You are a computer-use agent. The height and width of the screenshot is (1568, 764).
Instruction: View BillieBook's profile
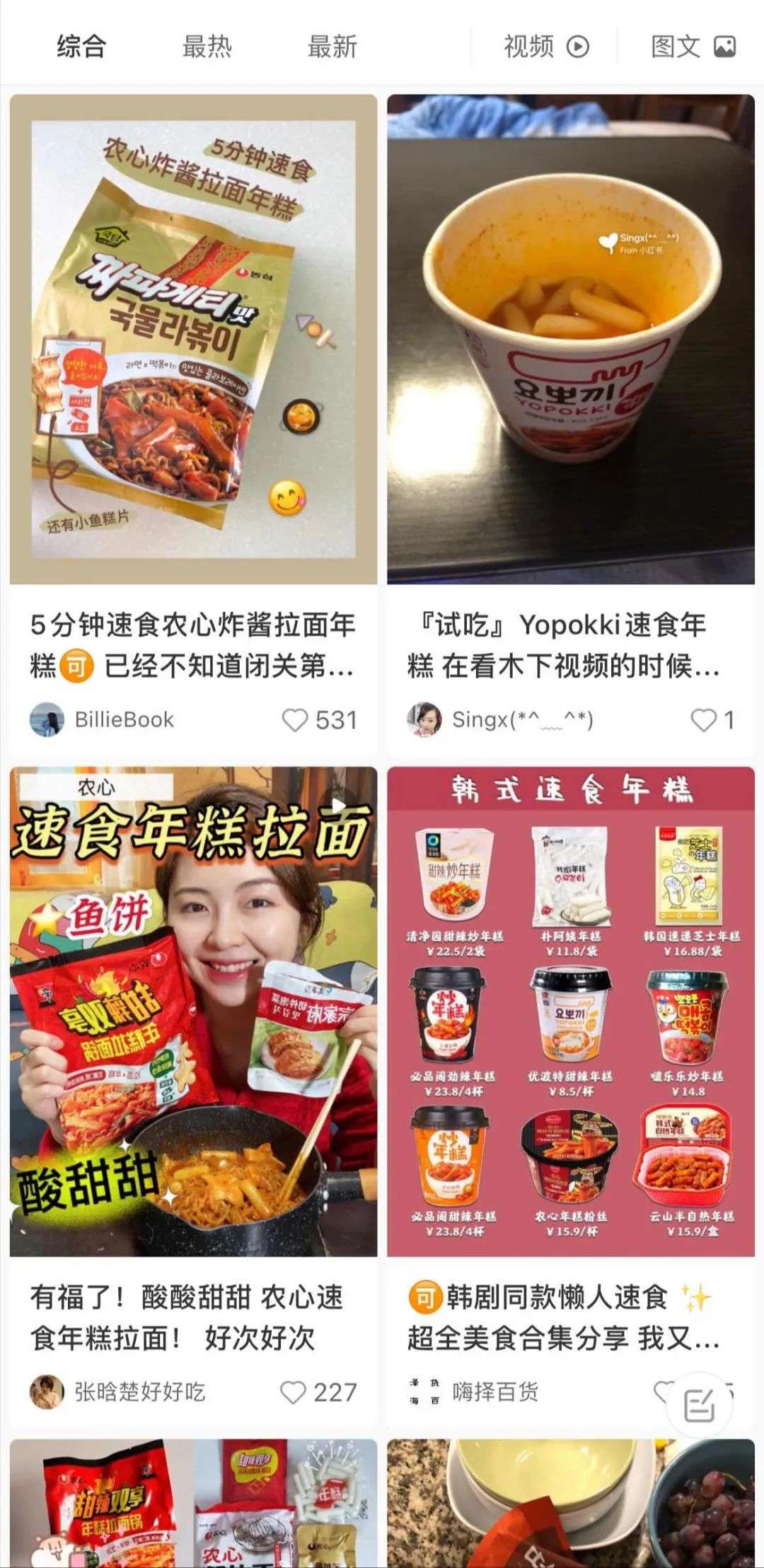click(47, 720)
